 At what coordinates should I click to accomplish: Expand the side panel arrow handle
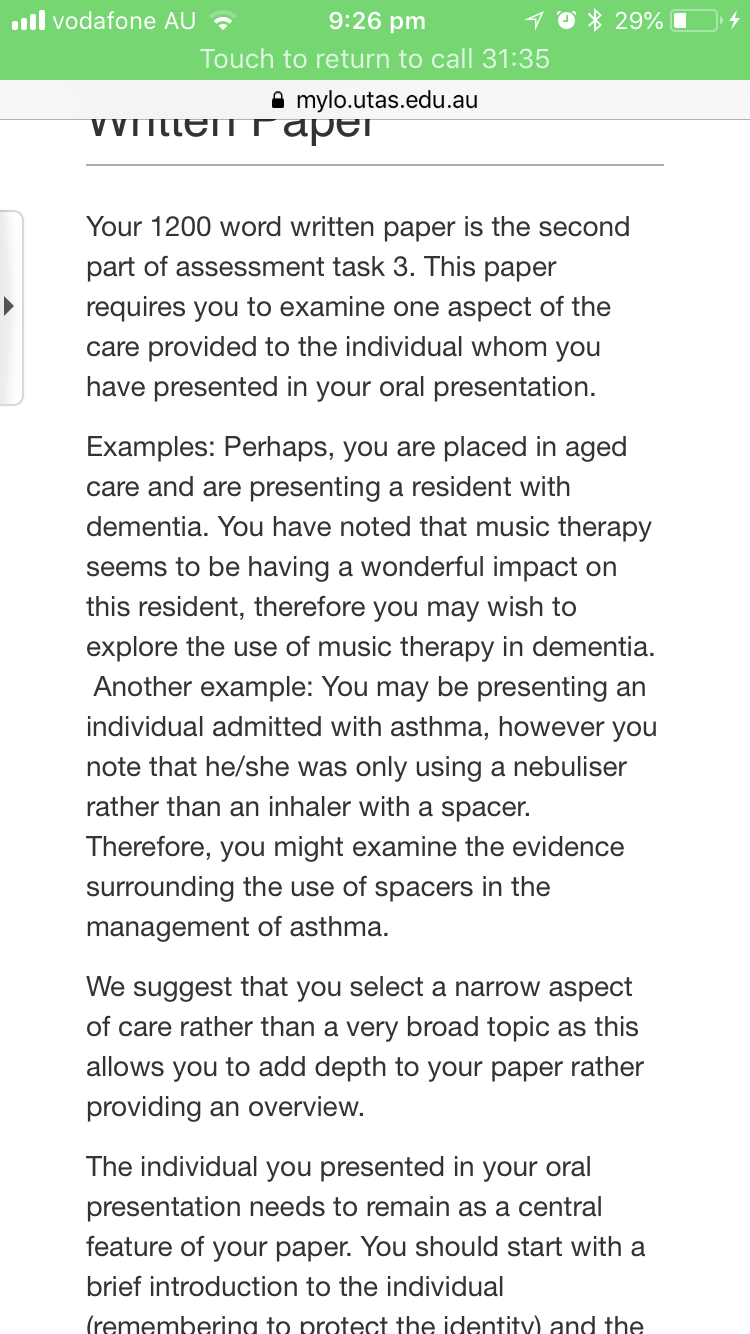pos(11,307)
